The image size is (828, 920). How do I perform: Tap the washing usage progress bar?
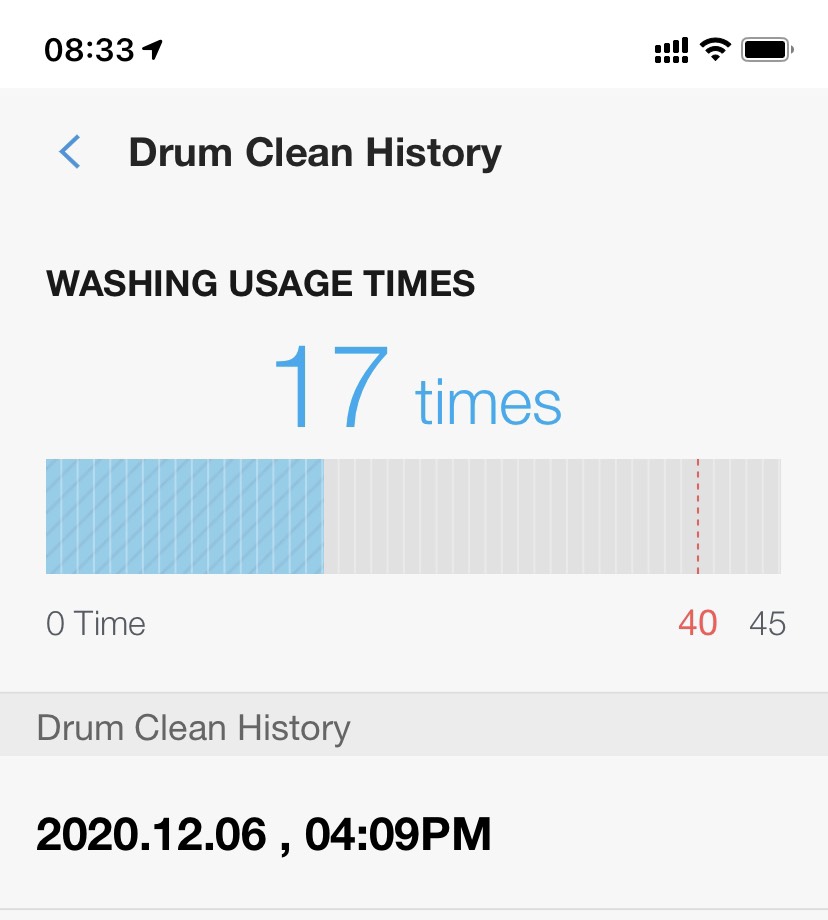click(x=413, y=516)
